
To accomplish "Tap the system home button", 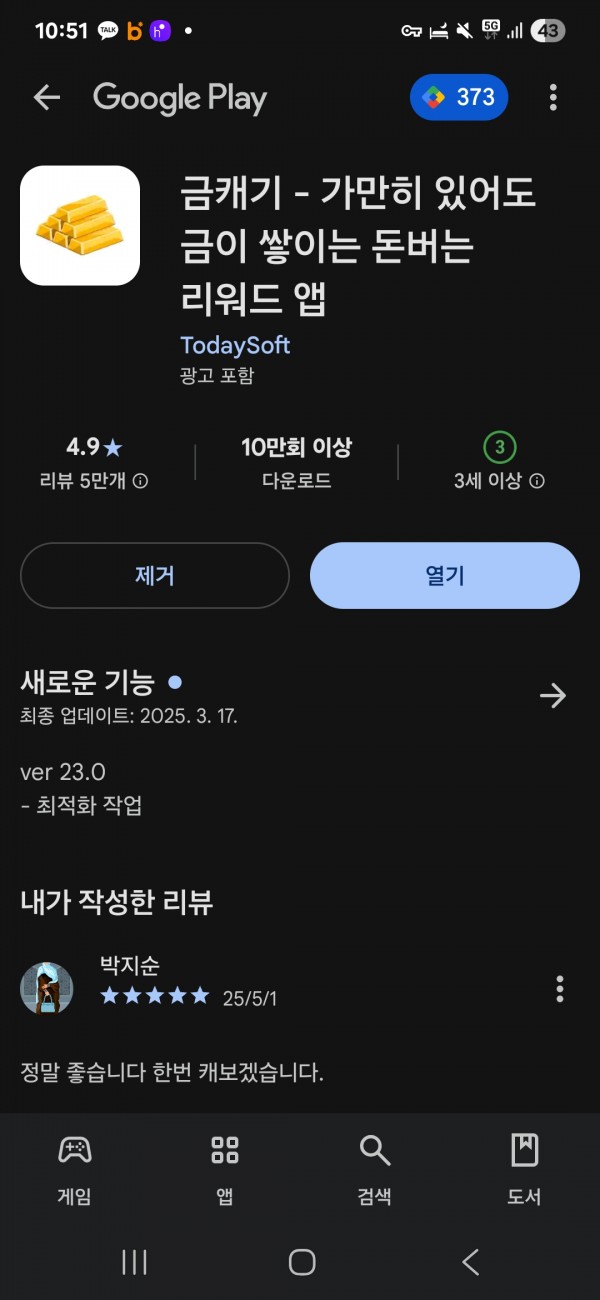I will click(x=301, y=1262).
